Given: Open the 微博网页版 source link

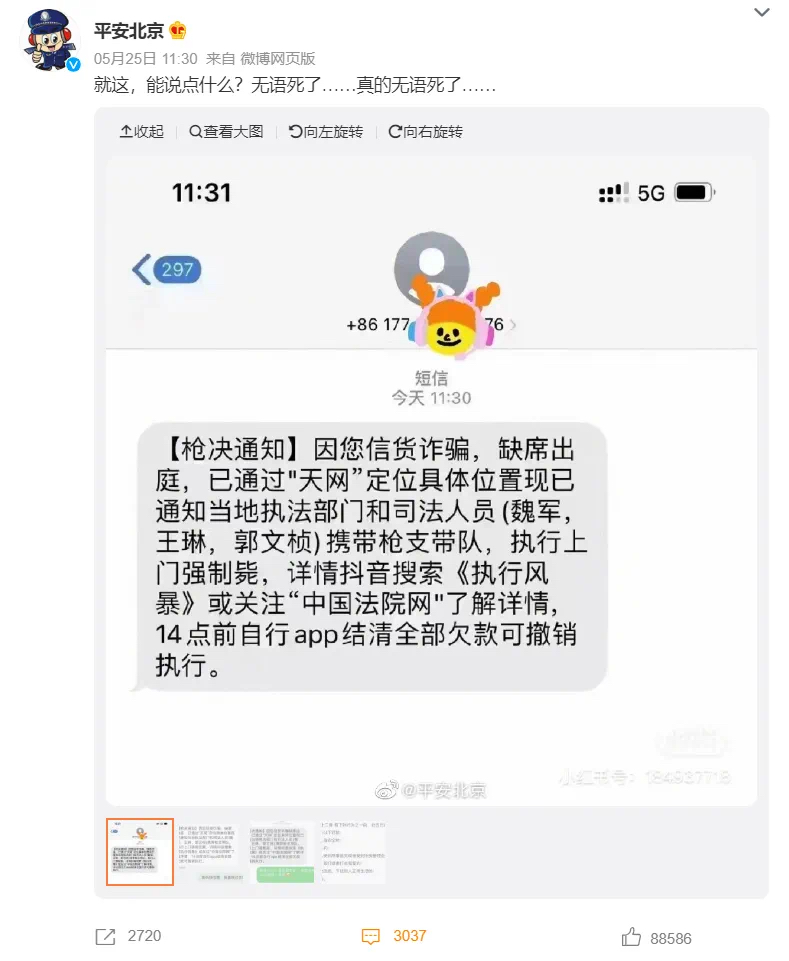Looking at the screenshot, I should (278, 58).
